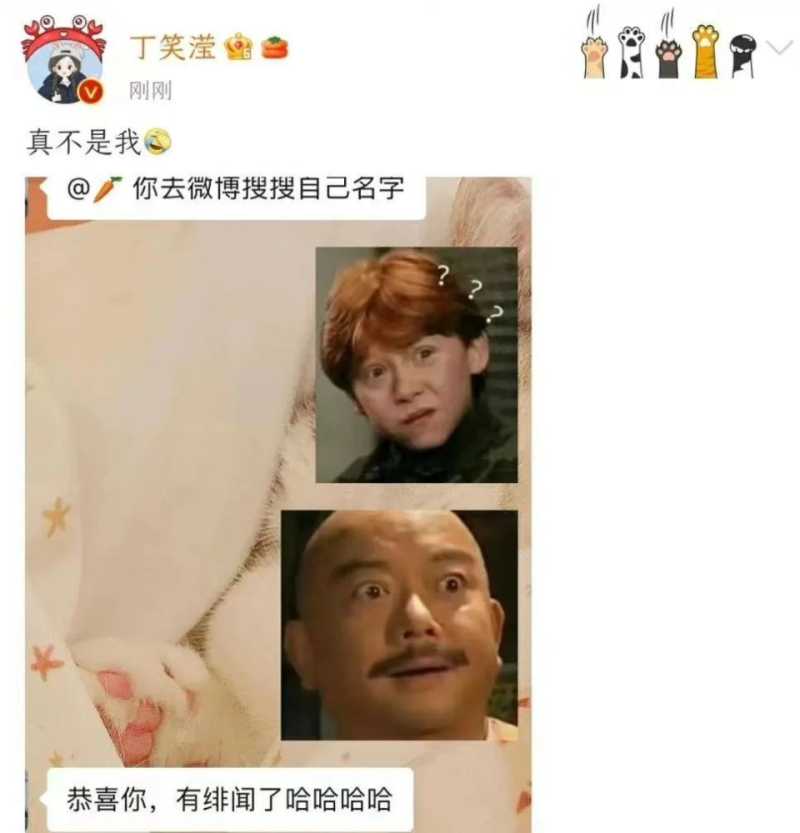
Task: Expand the post options chevron
Action: [x=778, y=47]
